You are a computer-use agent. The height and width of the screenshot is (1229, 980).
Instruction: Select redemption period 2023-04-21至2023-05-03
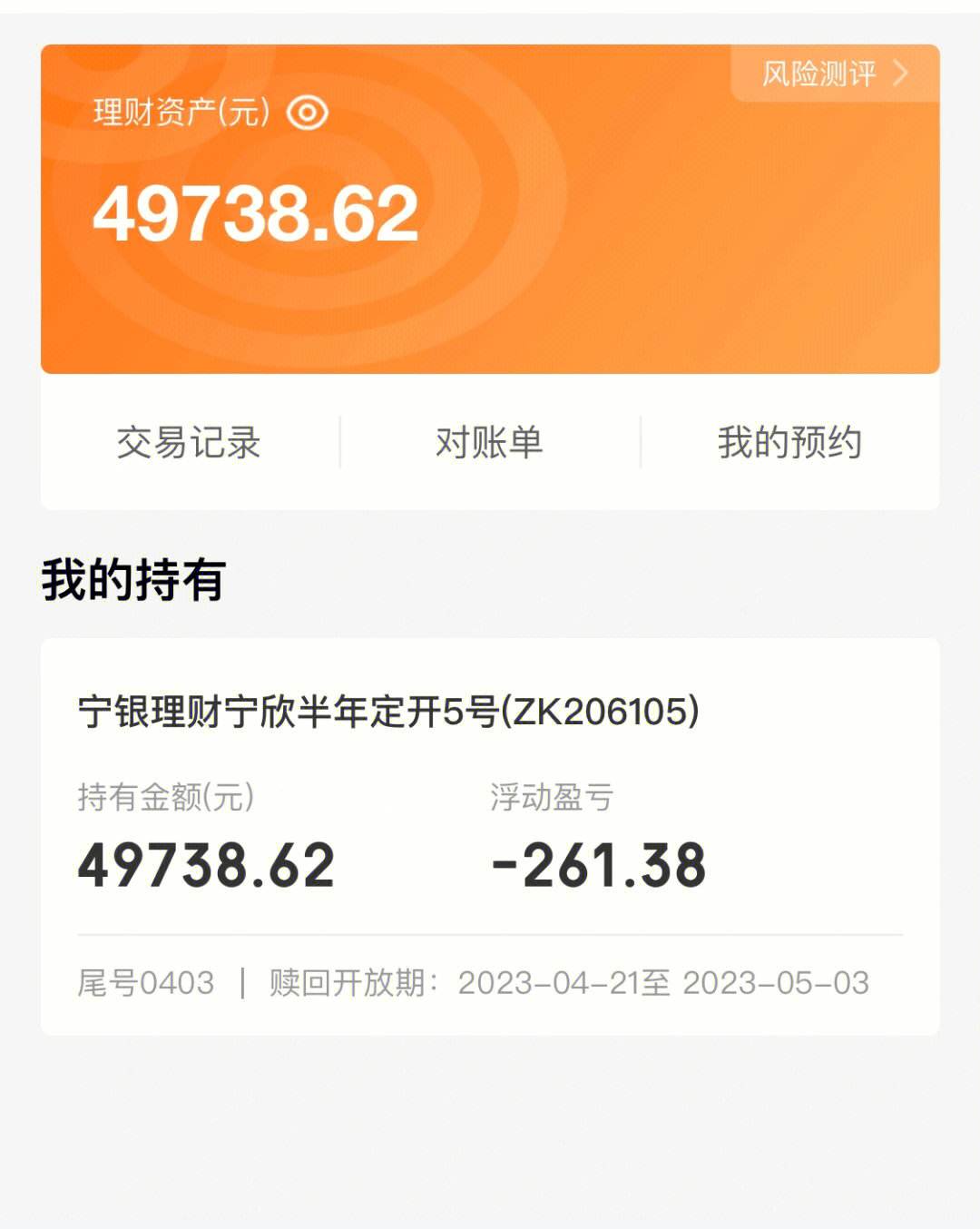point(665,982)
